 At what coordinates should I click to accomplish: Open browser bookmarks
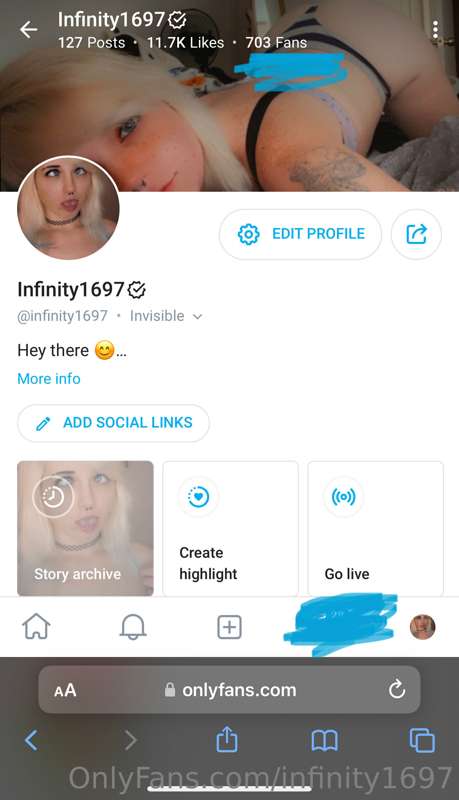tap(324, 740)
